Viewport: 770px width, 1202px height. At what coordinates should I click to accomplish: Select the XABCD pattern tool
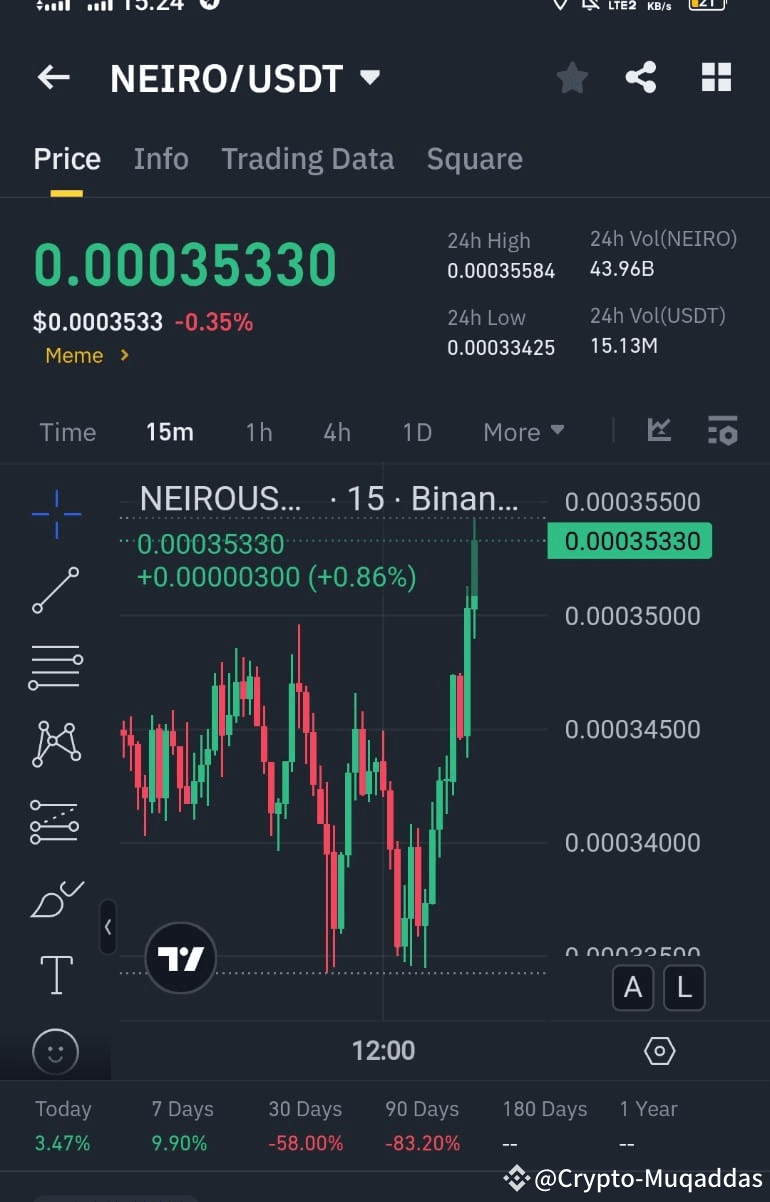pos(55,743)
